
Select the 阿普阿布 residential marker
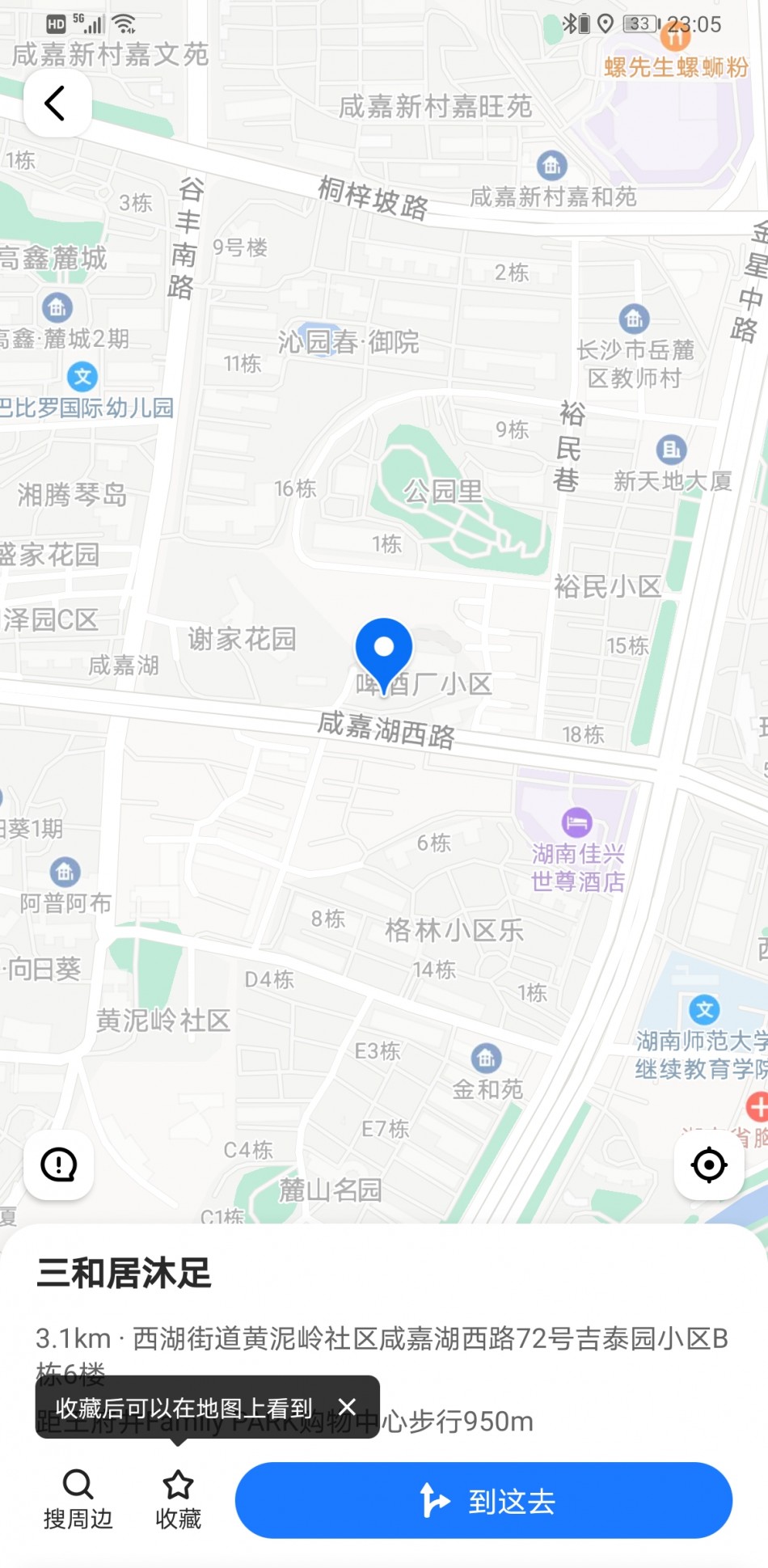coord(65,872)
